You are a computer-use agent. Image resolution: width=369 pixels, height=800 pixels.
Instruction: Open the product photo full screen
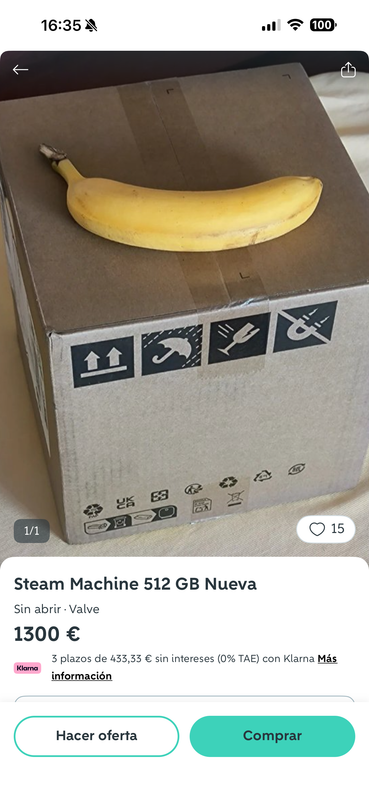point(184,306)
